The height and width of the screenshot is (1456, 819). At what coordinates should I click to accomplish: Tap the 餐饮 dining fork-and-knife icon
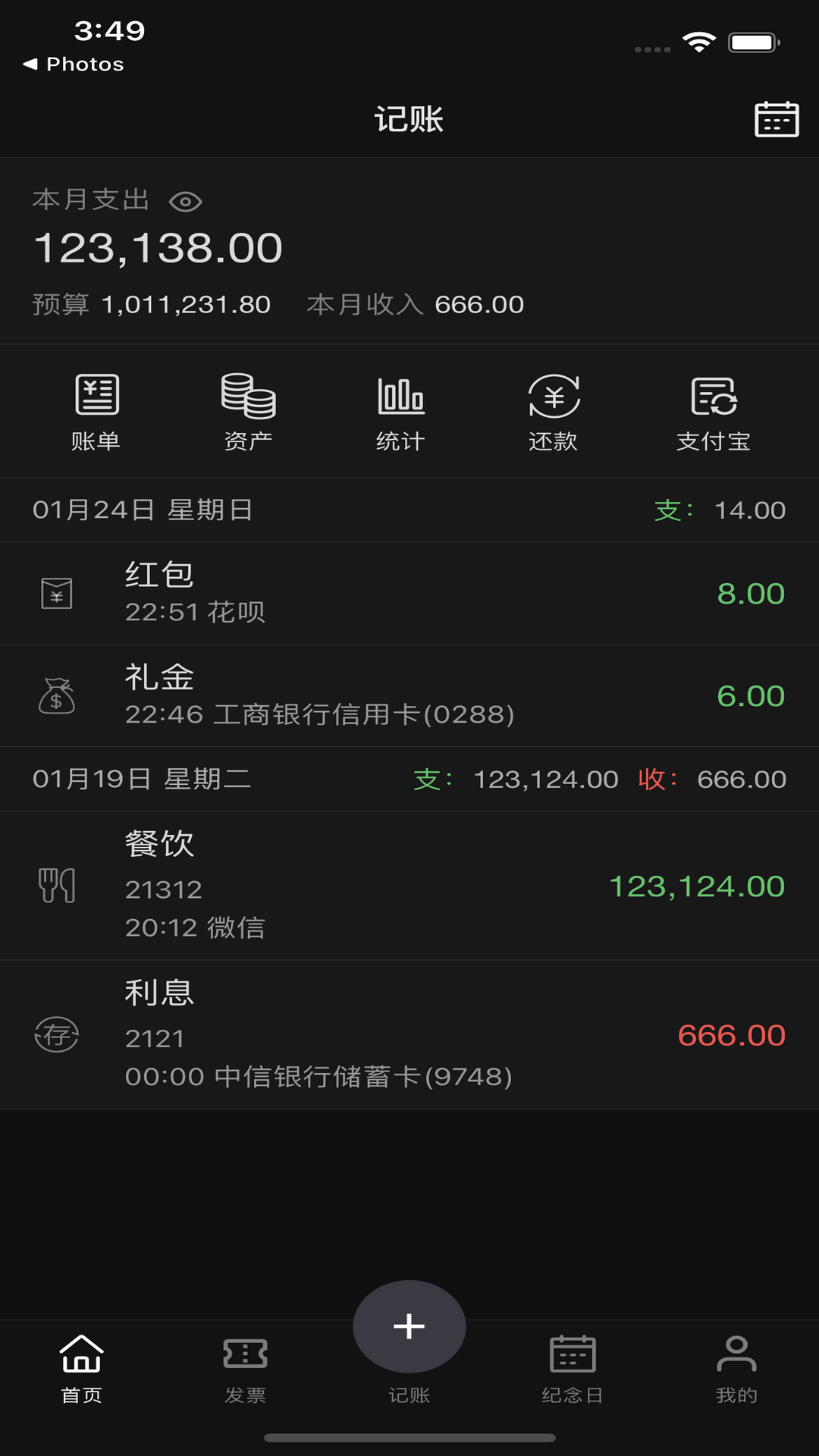coord(59,886)
